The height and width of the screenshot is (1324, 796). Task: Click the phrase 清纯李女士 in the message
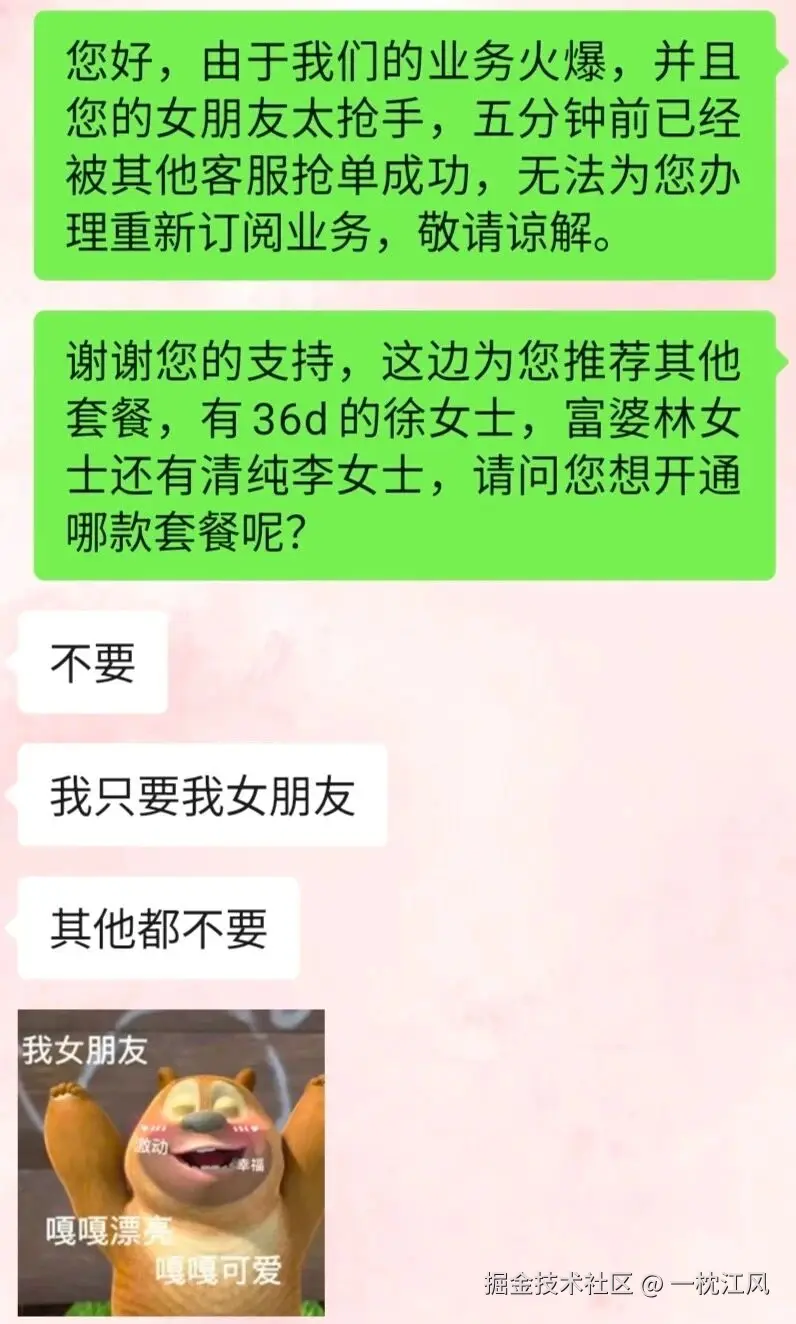pyautogui.click(x=300, y=473)
